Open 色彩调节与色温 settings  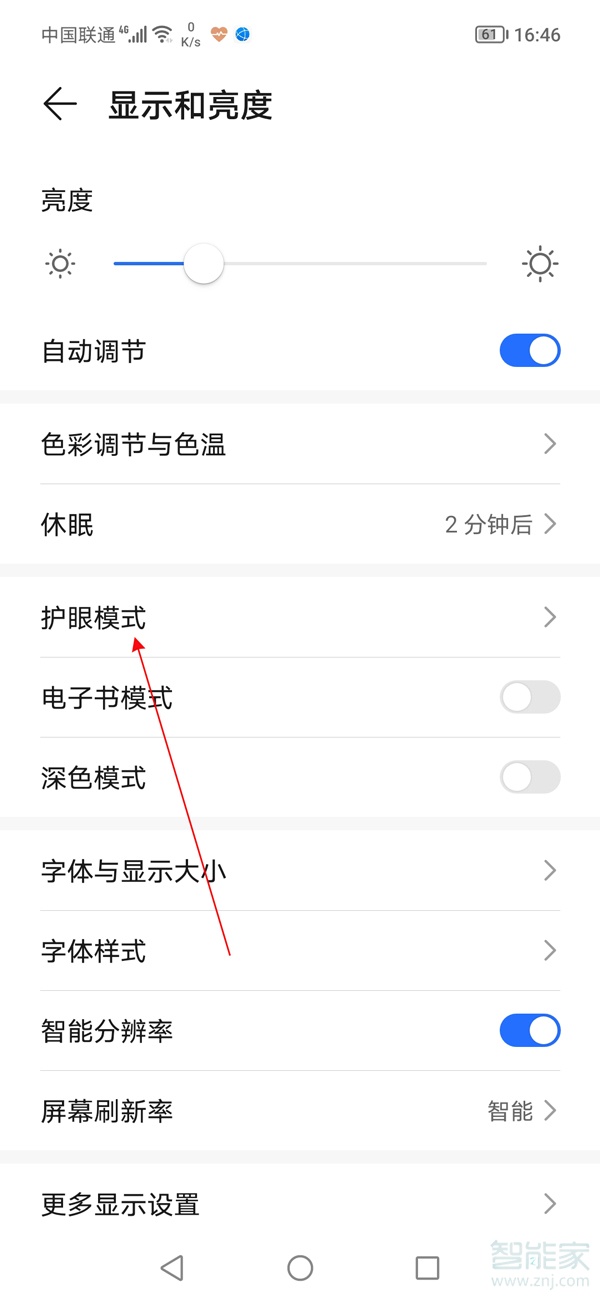300,444
